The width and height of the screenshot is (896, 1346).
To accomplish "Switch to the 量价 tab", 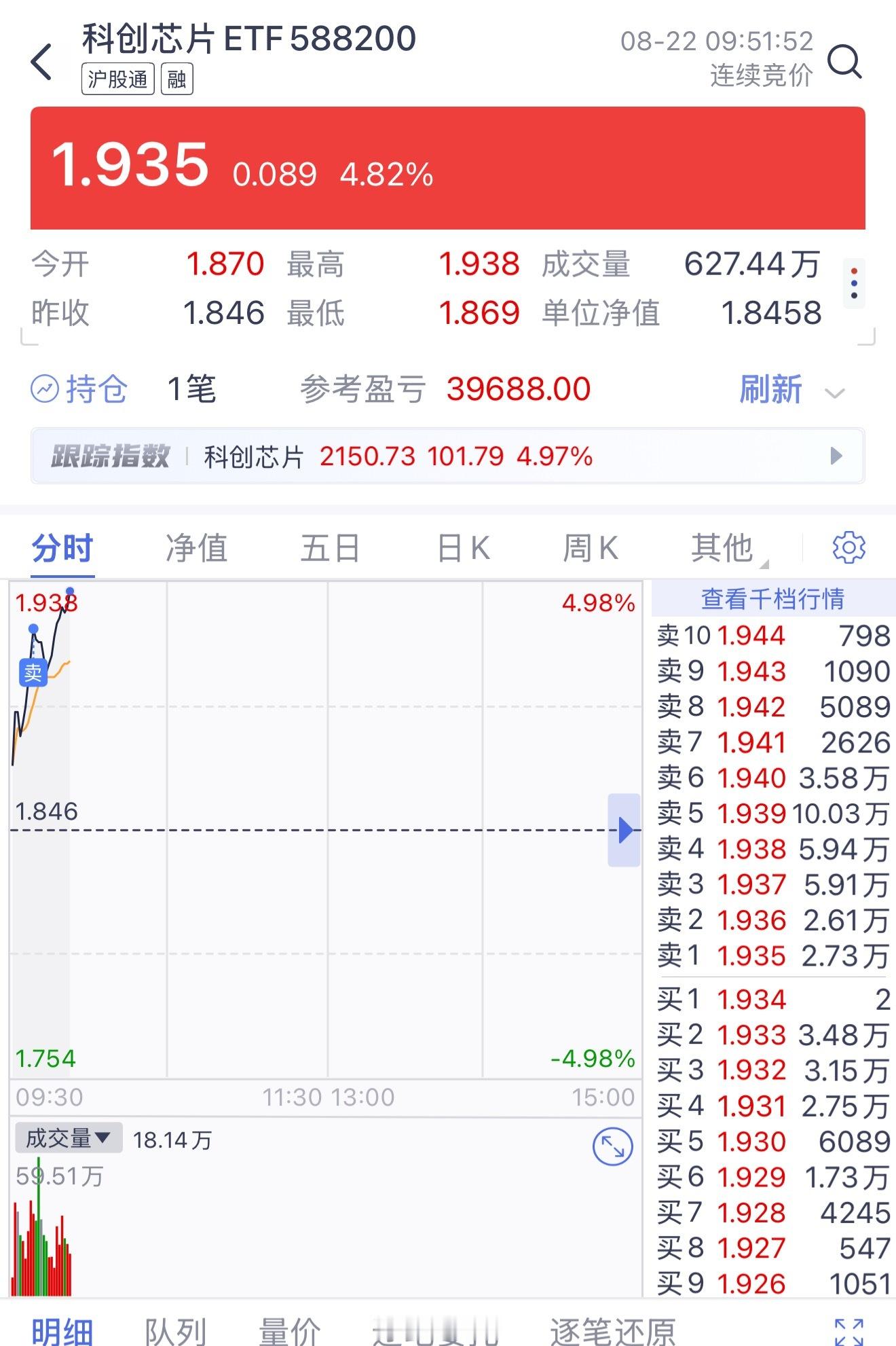I will coord(290,1331).
